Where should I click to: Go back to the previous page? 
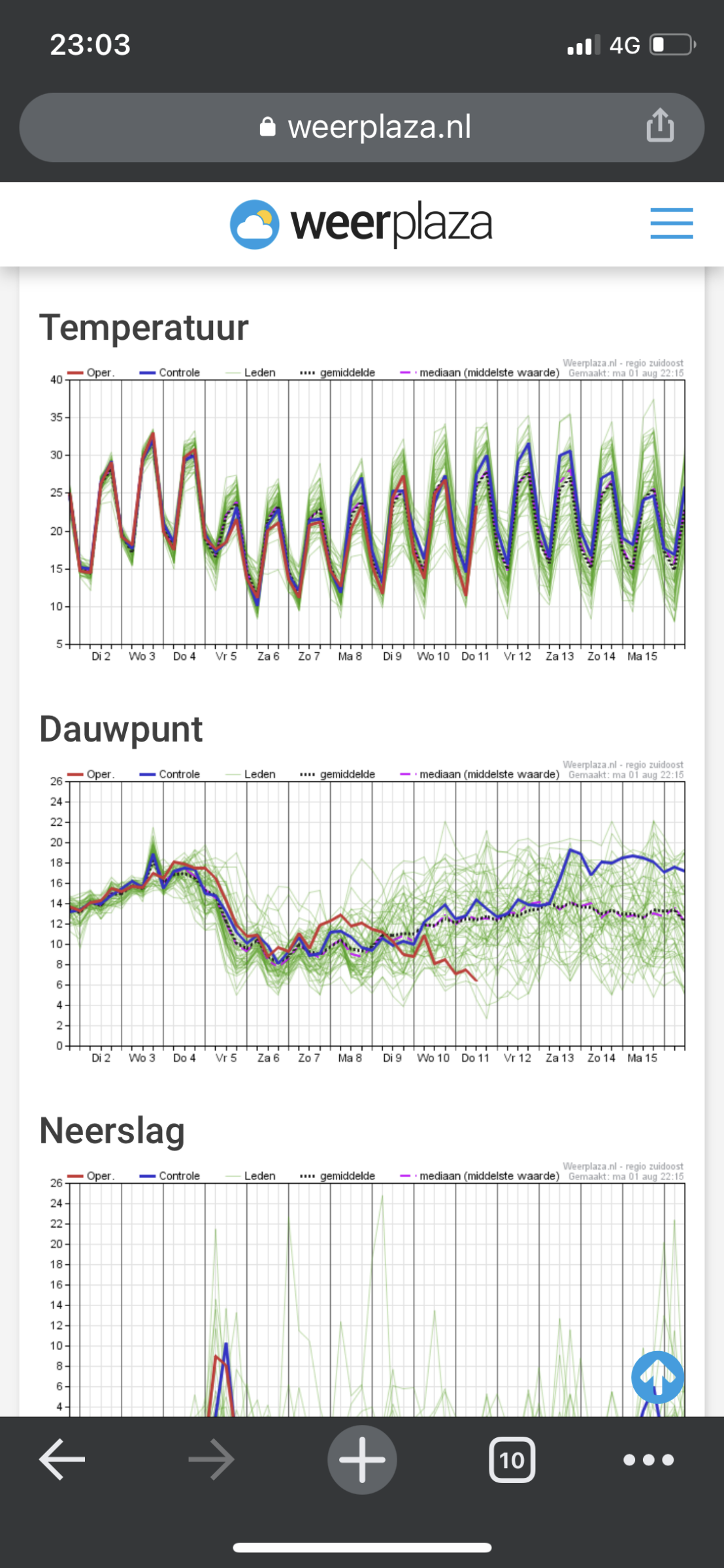(x=62, y=1459)
